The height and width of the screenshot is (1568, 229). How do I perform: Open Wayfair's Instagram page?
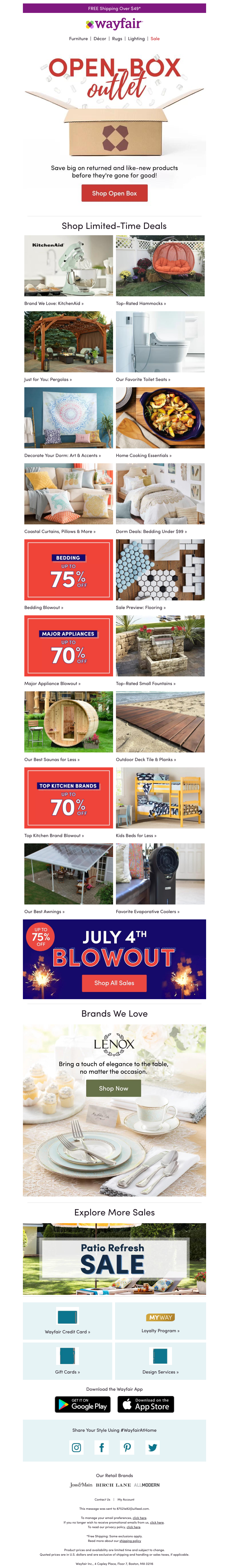pyautogui.click(x=76, y=1447)
